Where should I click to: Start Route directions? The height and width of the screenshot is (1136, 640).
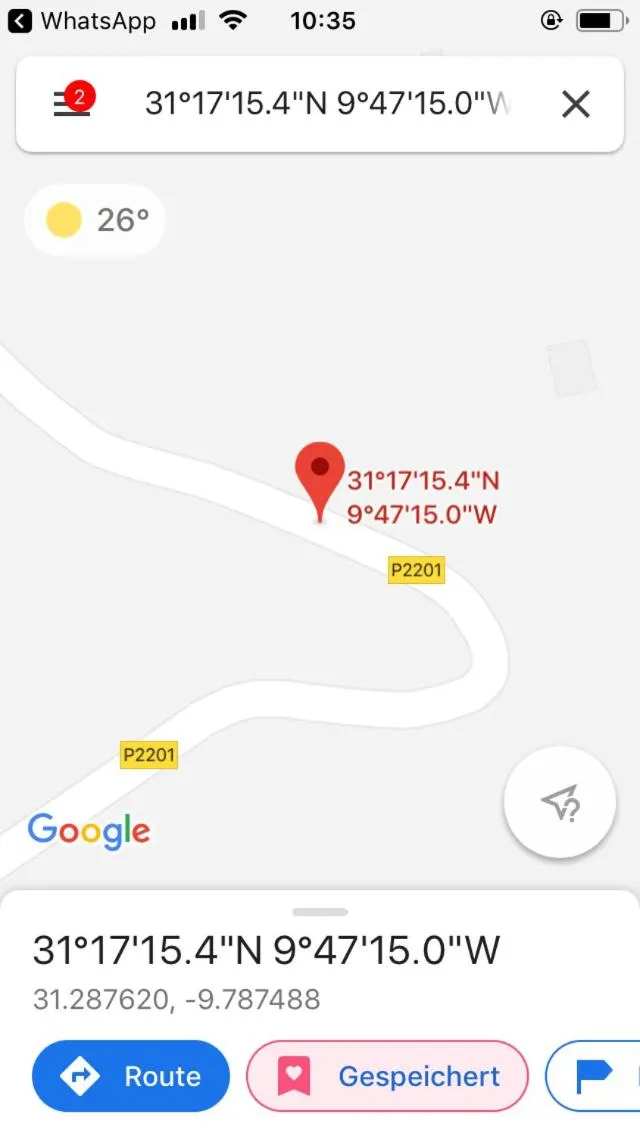[x=131, y=1076]
